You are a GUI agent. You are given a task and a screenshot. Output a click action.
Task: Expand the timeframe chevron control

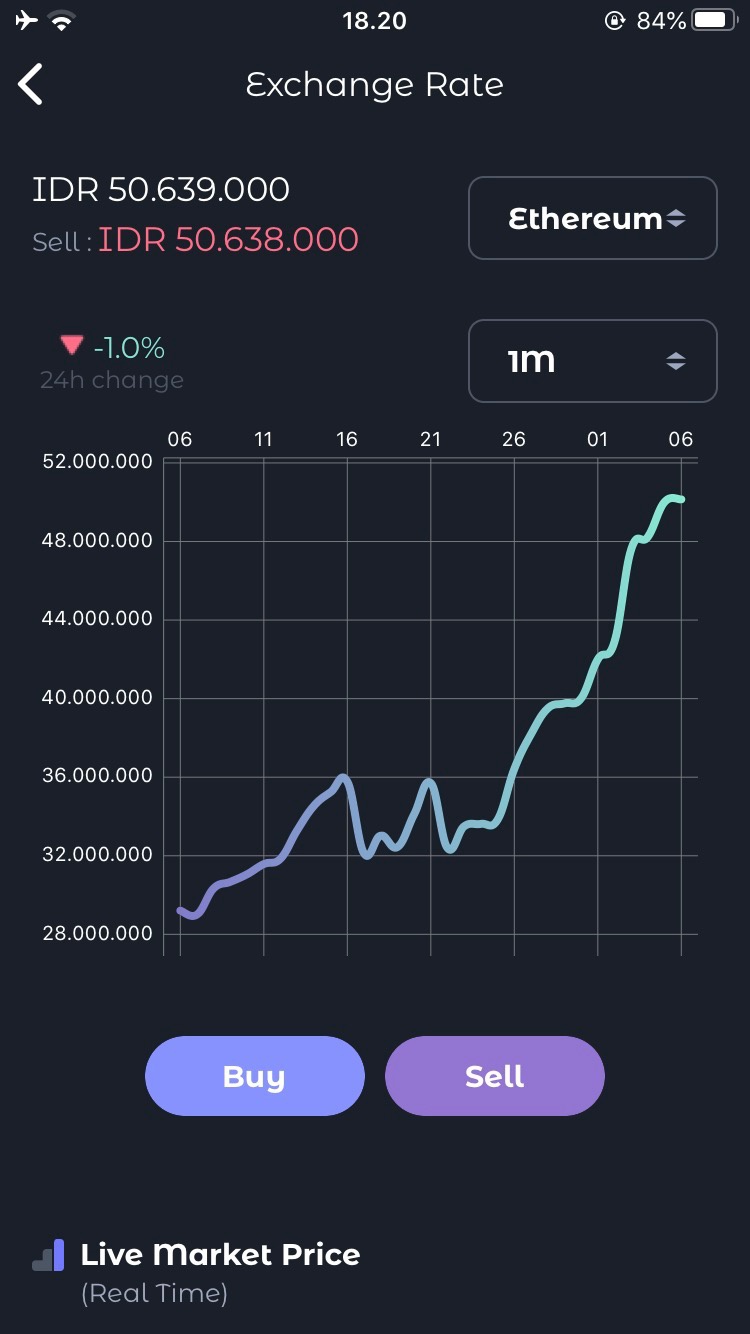[677, 361]
